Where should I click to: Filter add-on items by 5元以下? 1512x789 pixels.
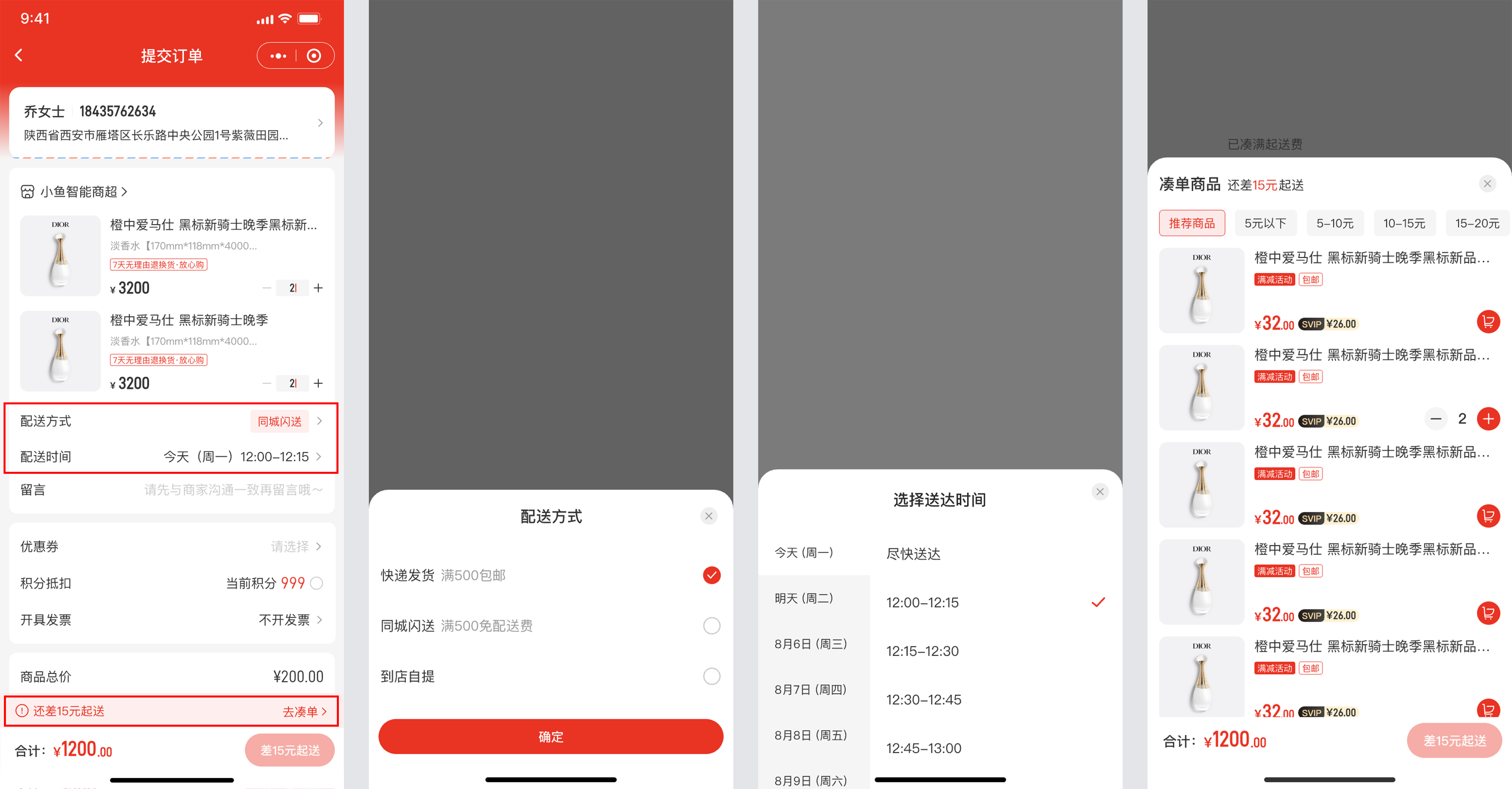pos(1265,224)
